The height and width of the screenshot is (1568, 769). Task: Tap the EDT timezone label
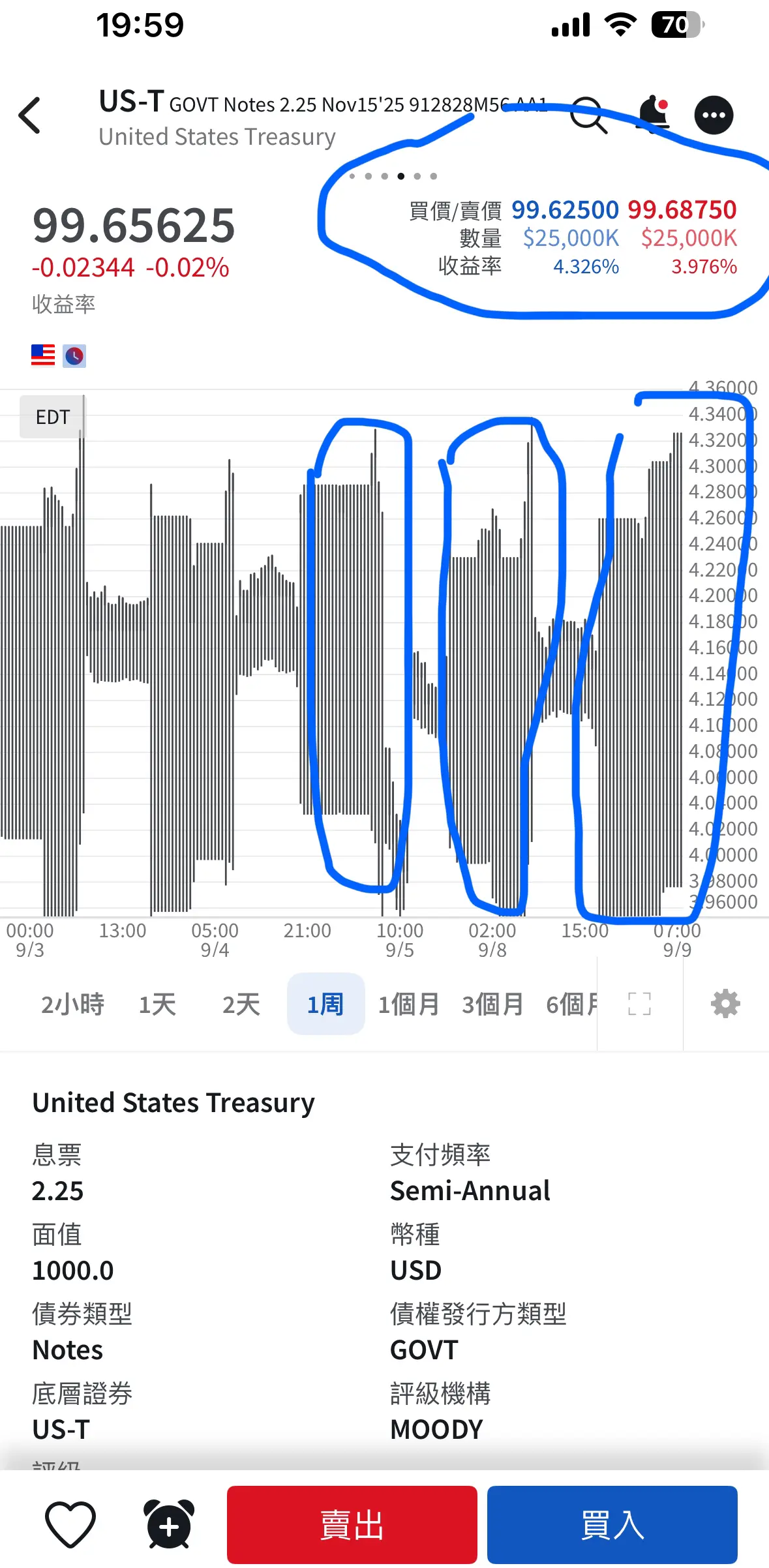(x=52, y=417)
